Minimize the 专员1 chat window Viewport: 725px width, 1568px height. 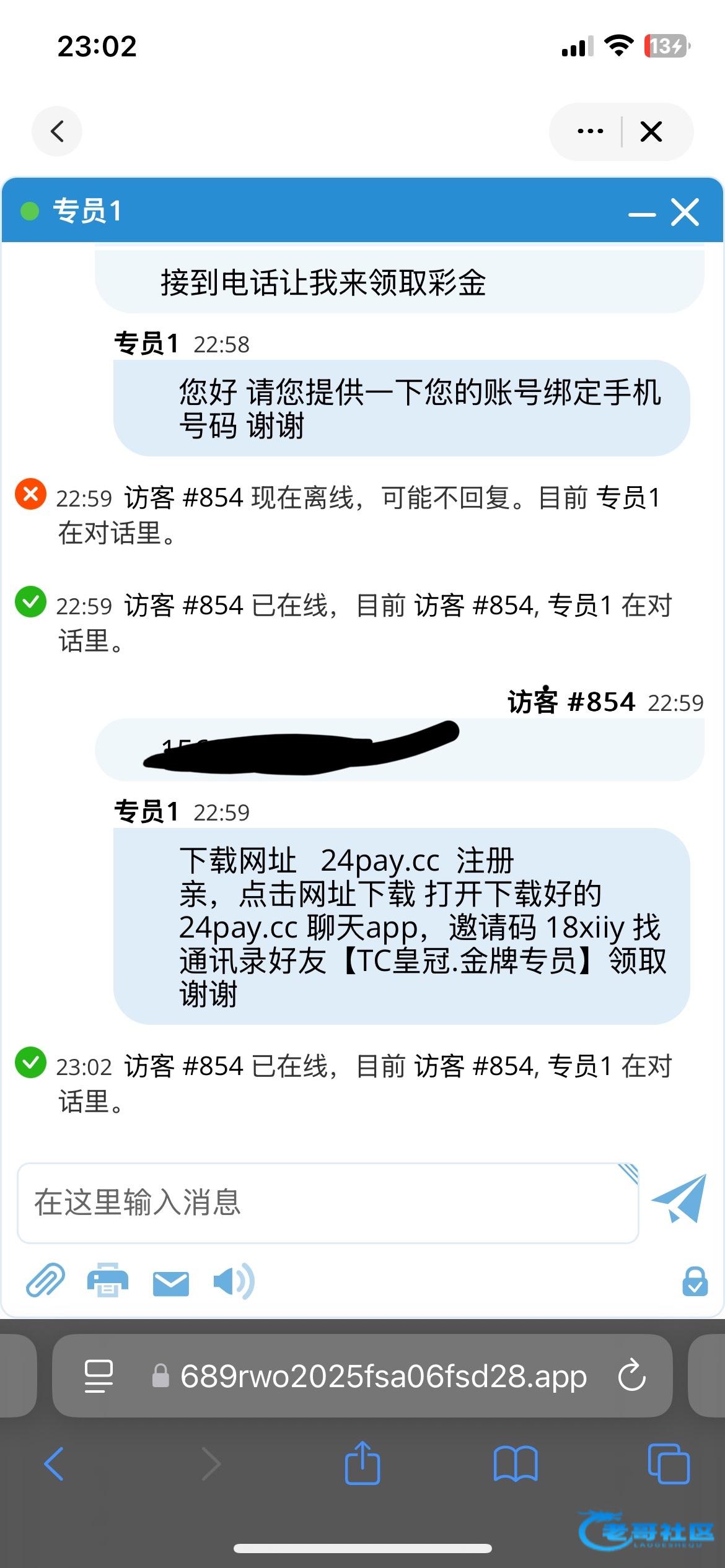click(x=641, y=214)
